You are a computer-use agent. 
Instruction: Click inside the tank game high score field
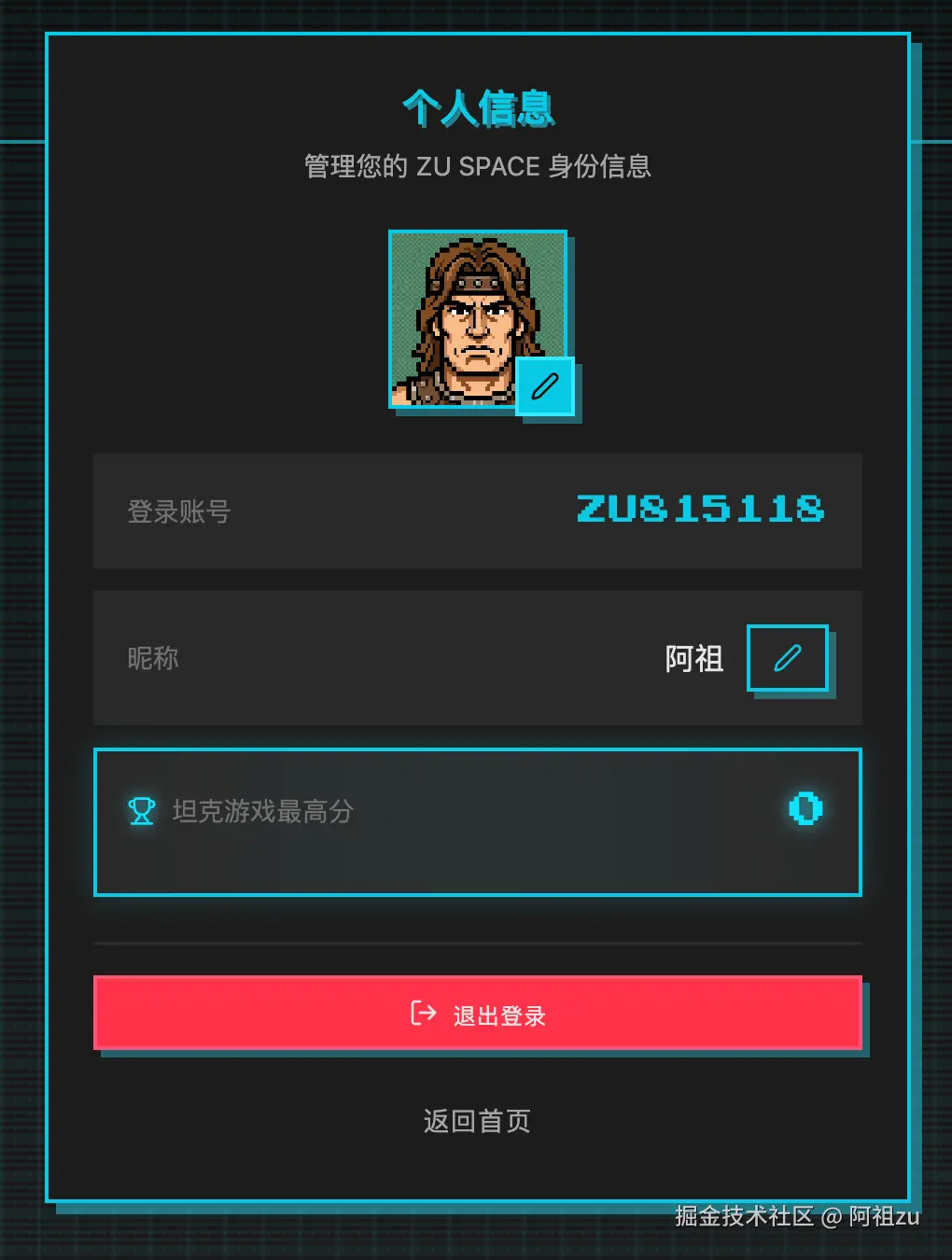pyautogui.click(x=476, y=821)
